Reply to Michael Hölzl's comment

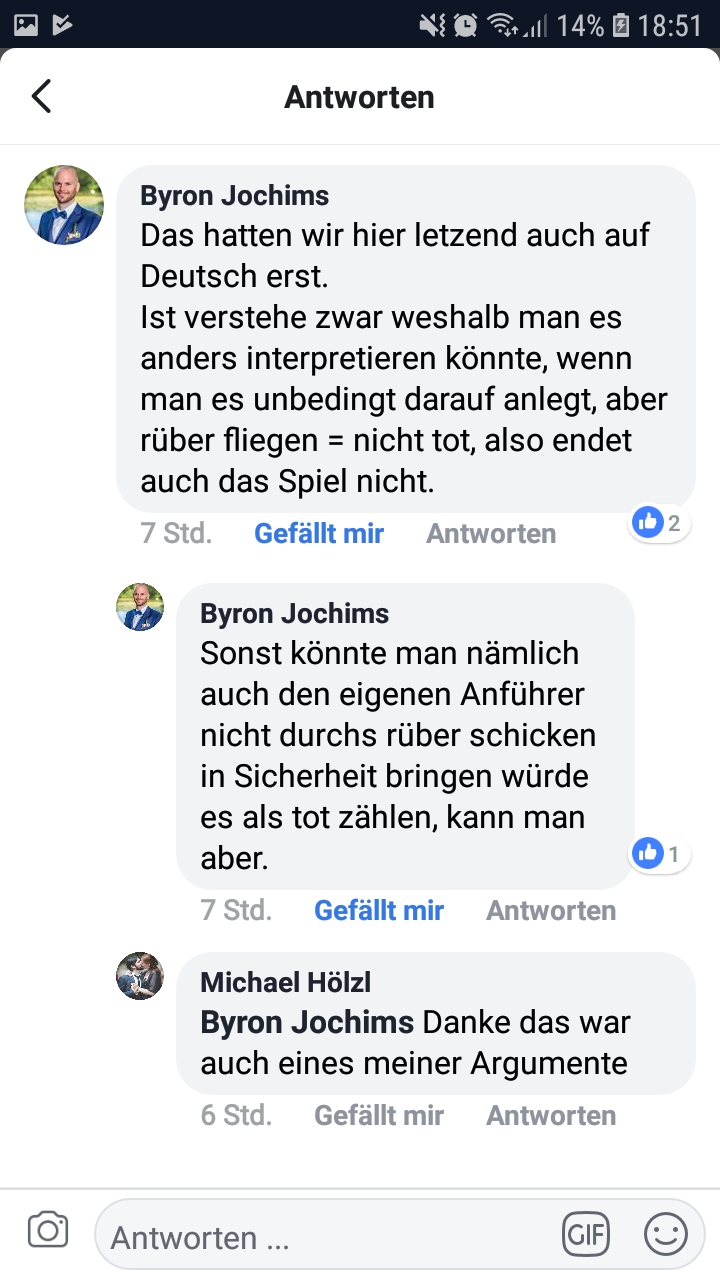click(x=550, y=1115)
